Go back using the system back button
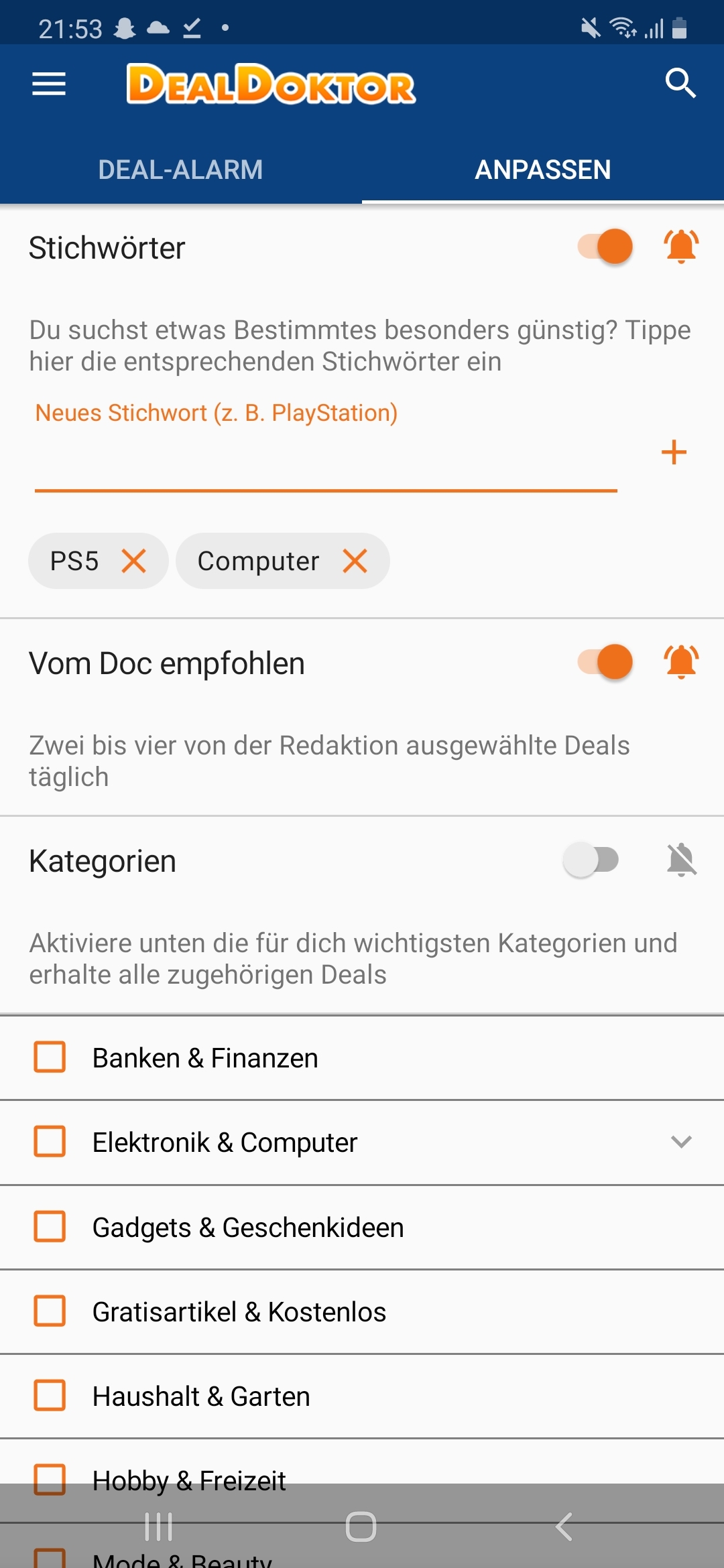The height and width of the screenshot is (1568, 724). point(564,1527)
